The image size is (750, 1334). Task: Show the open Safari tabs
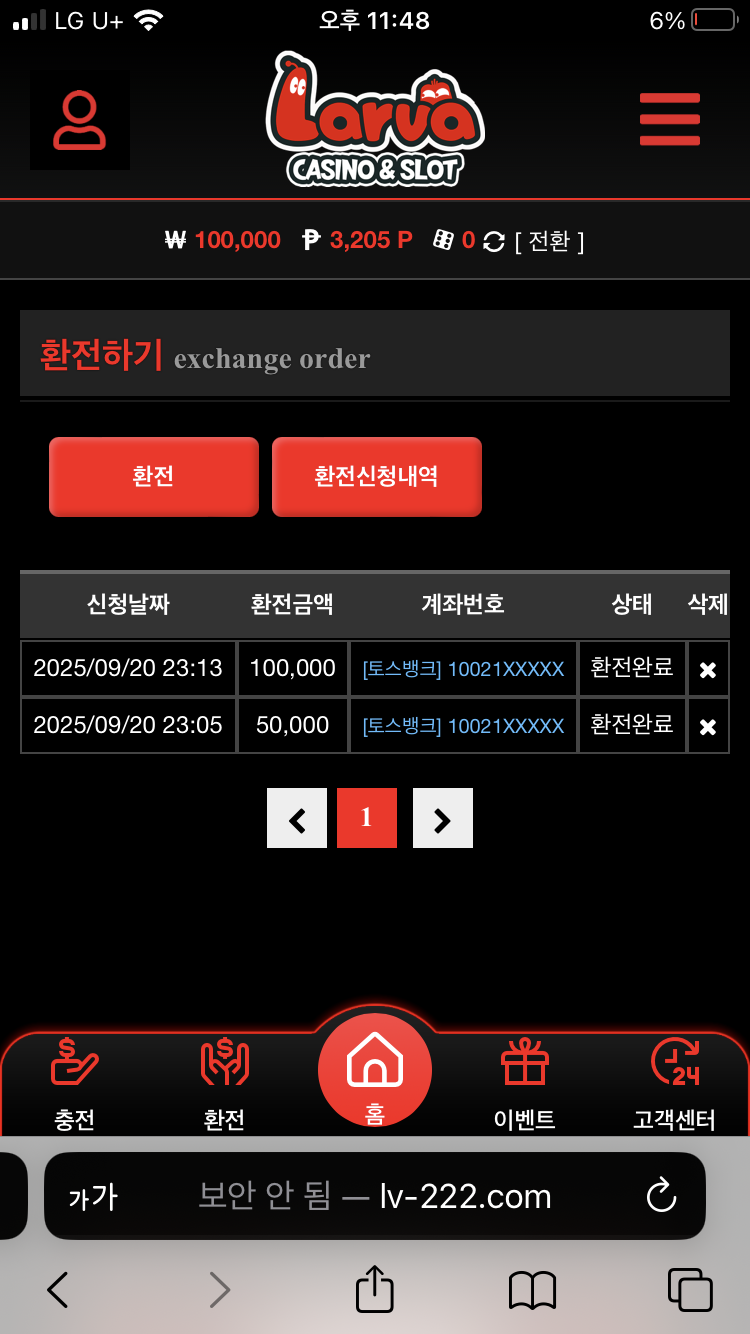pos(689,1290)
